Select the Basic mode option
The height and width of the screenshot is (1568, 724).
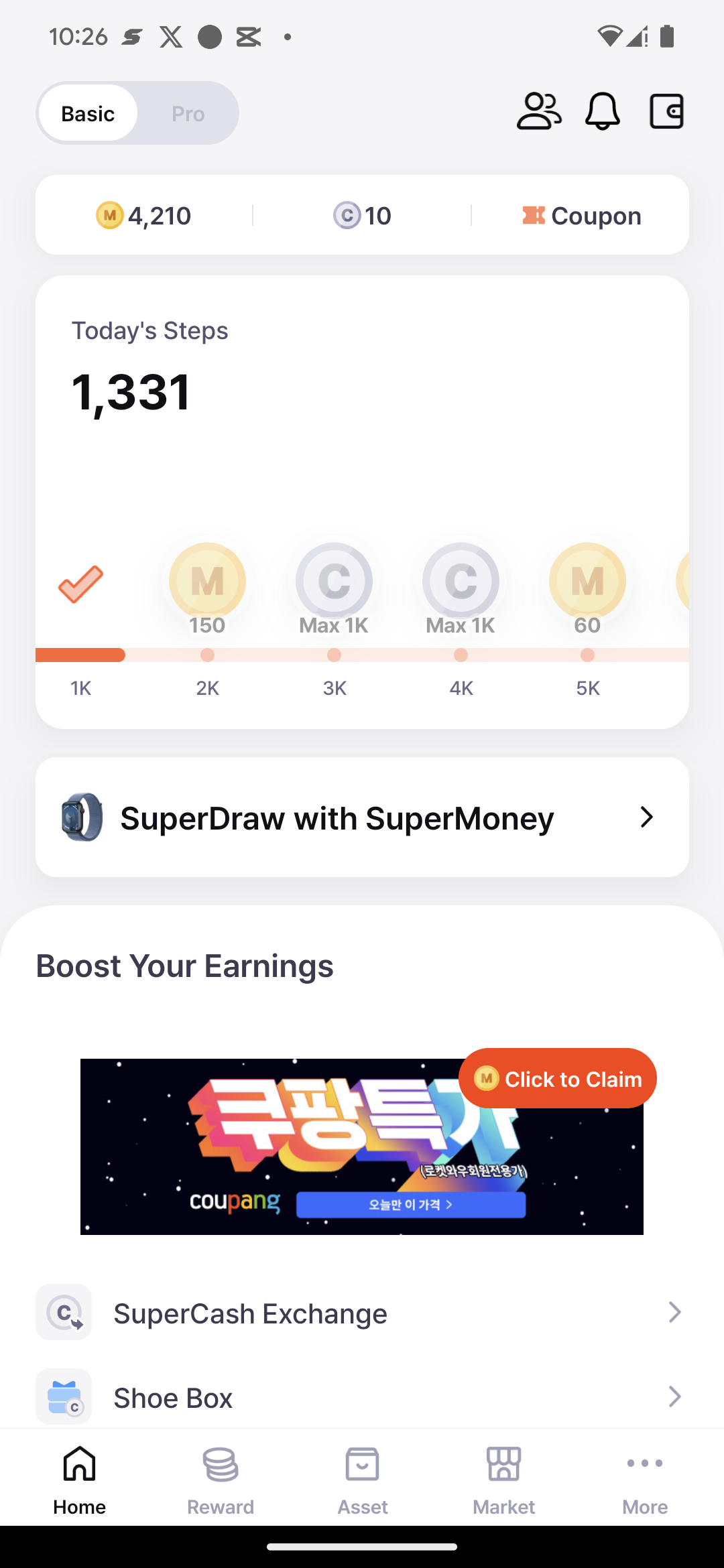point(88,114)
